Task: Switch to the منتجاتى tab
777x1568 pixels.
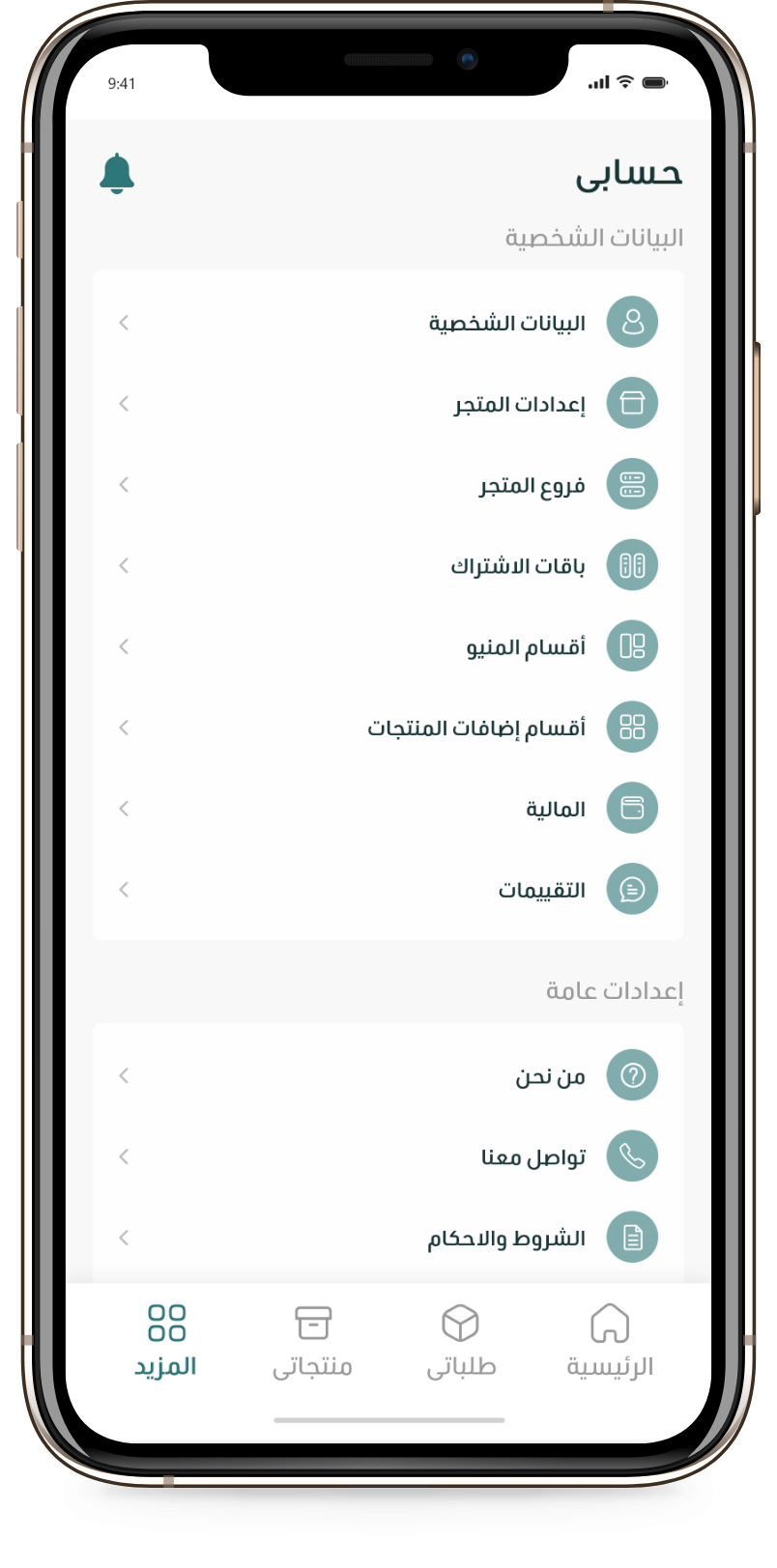Action: 312,1340
